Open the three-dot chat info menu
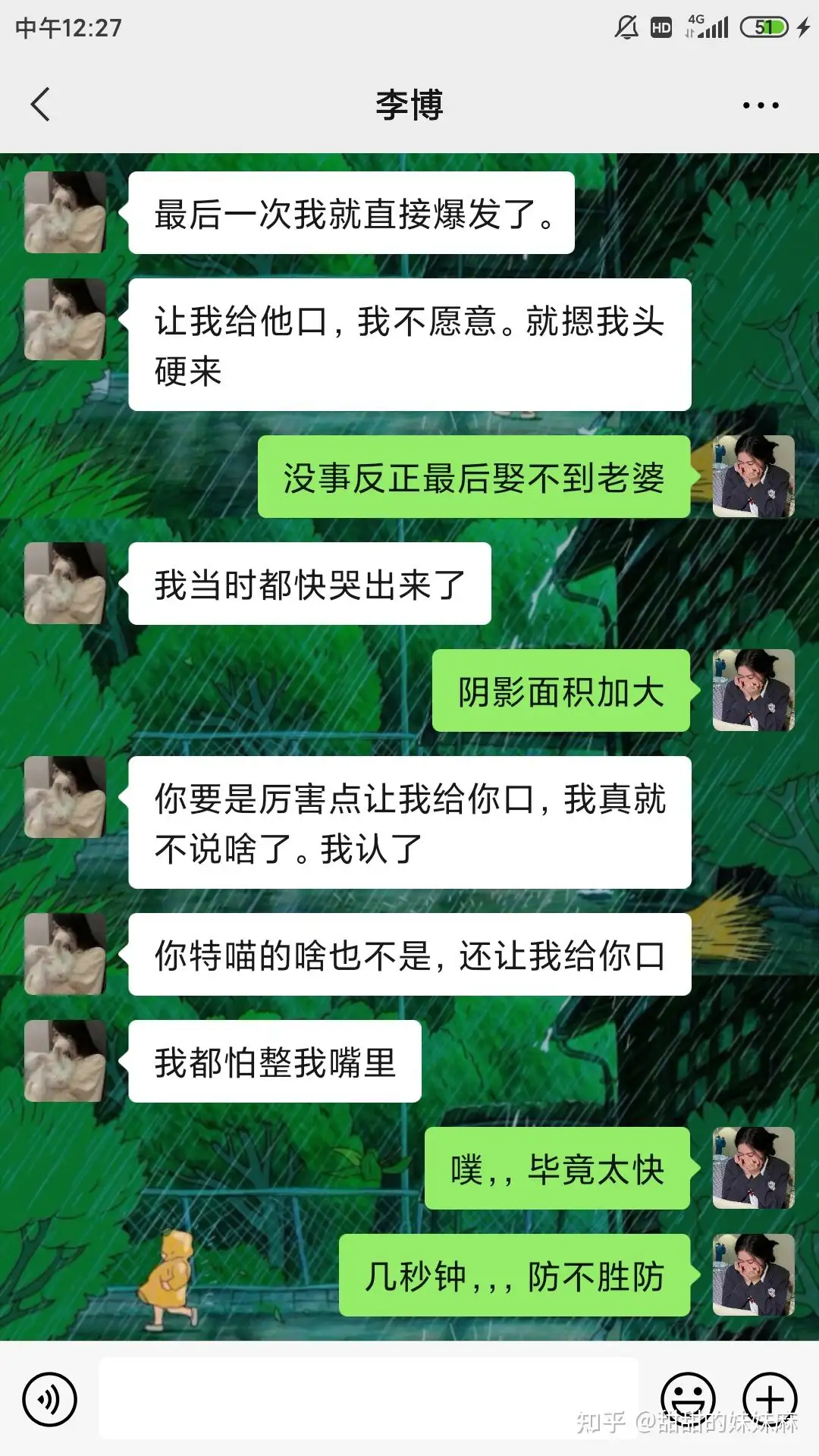Image resolution: width=819 pixels, height=1456 pixels. (761, 105)
